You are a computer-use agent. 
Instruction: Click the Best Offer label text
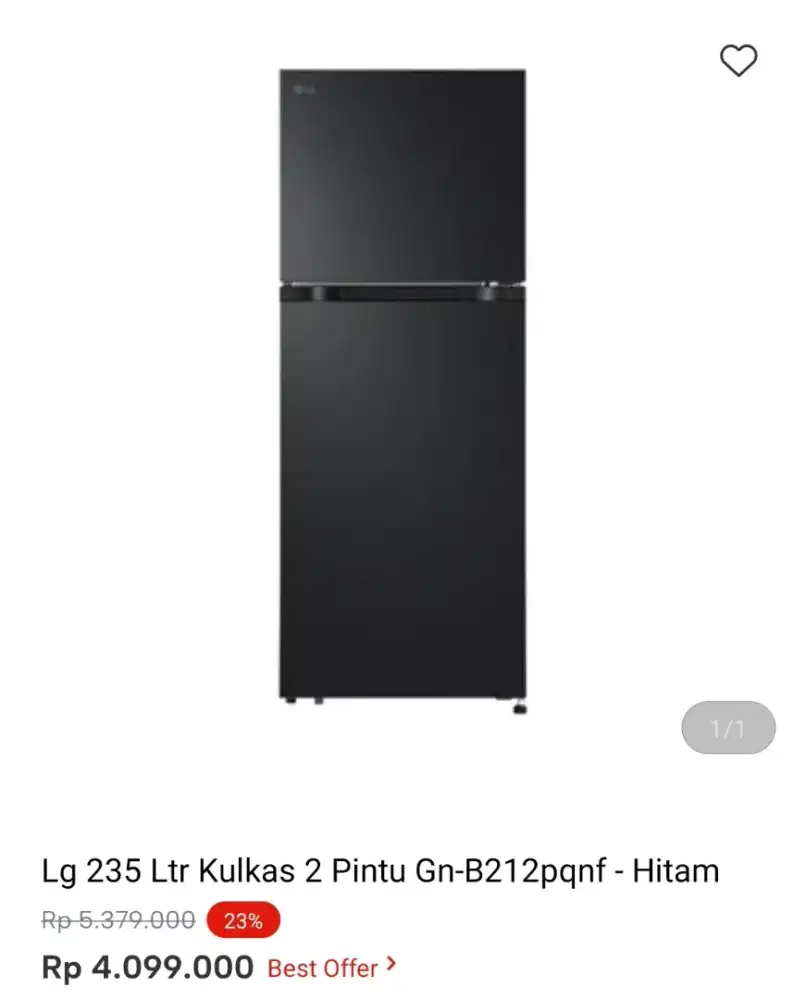pos(320,968)
